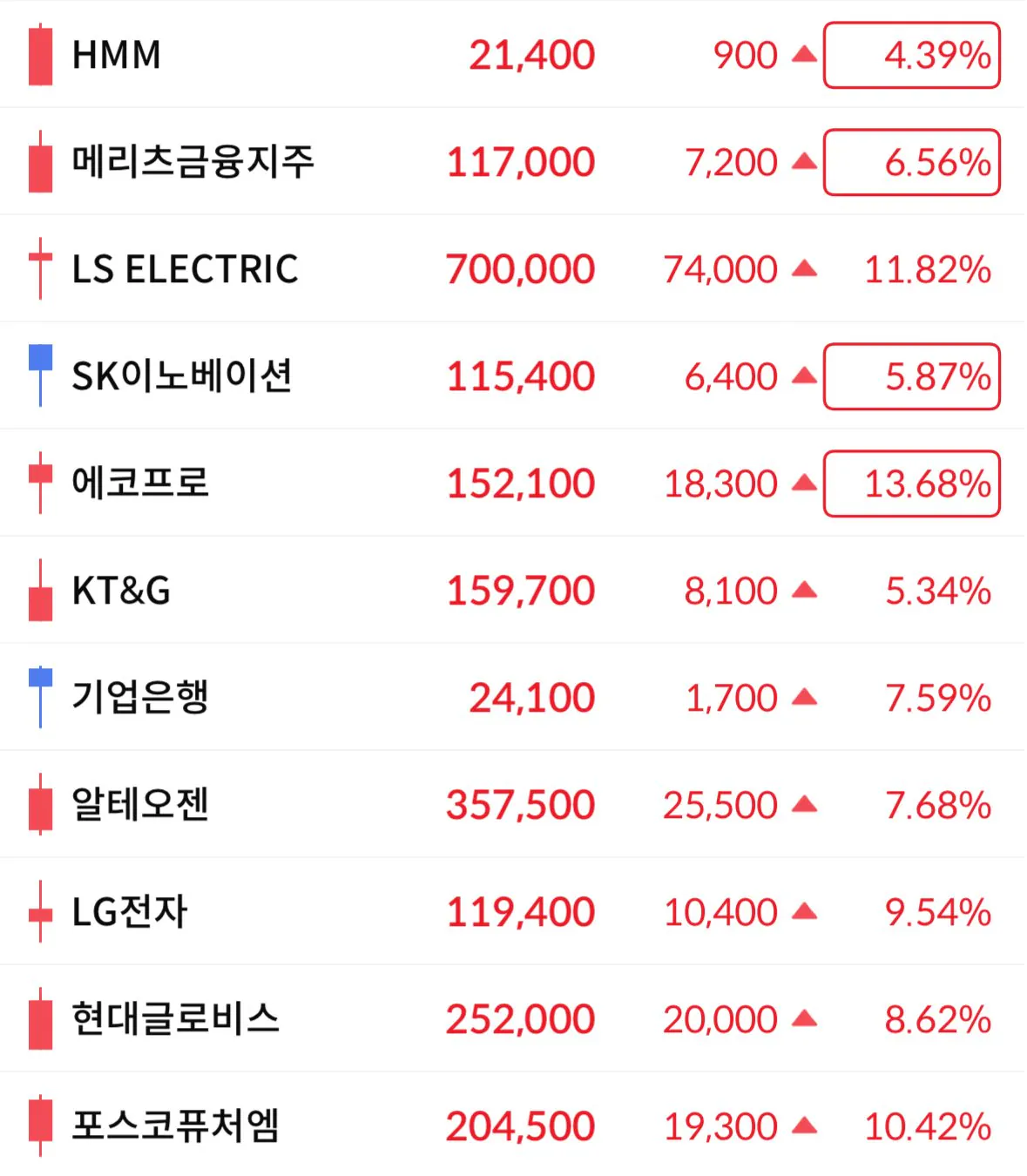Image resolution: width=1027 pixels, height=1176 pixels.
Task: Click the up arrow beside 알테오젠's 25,500 change
Action: [x=804, y=804]
